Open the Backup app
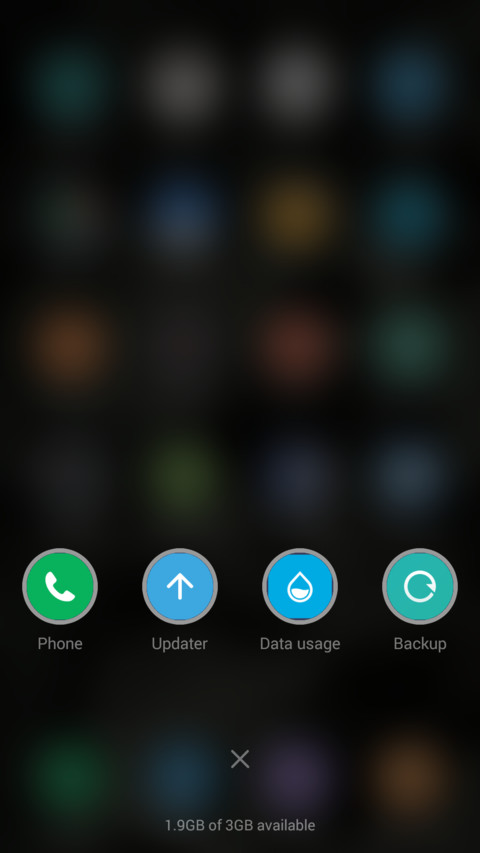Screen dimensions: 480x853 coord(420,586)
